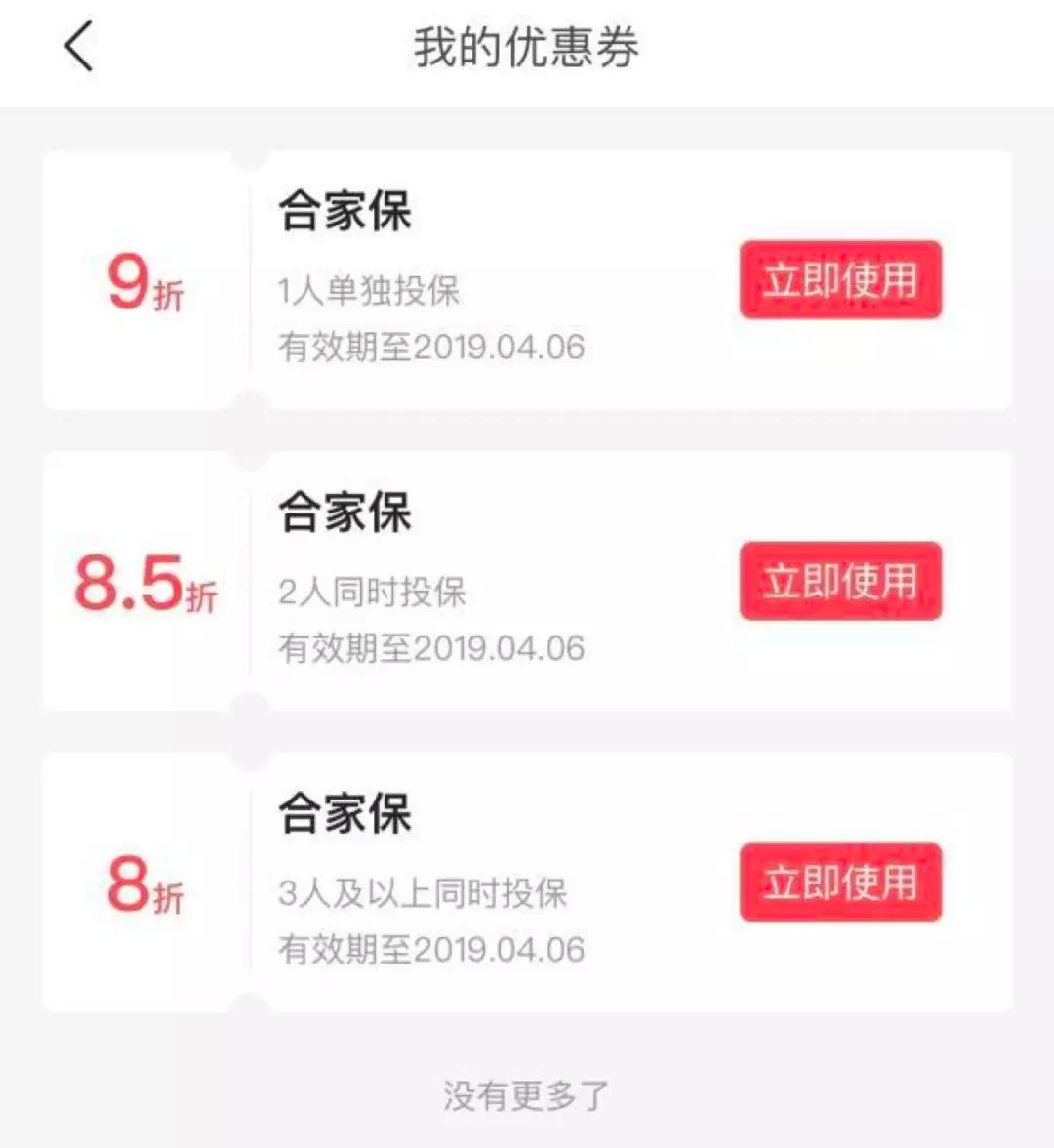Go back from 我的优惠券 page
Screen dimensions: 1054x1148
[x=80, y=47]
